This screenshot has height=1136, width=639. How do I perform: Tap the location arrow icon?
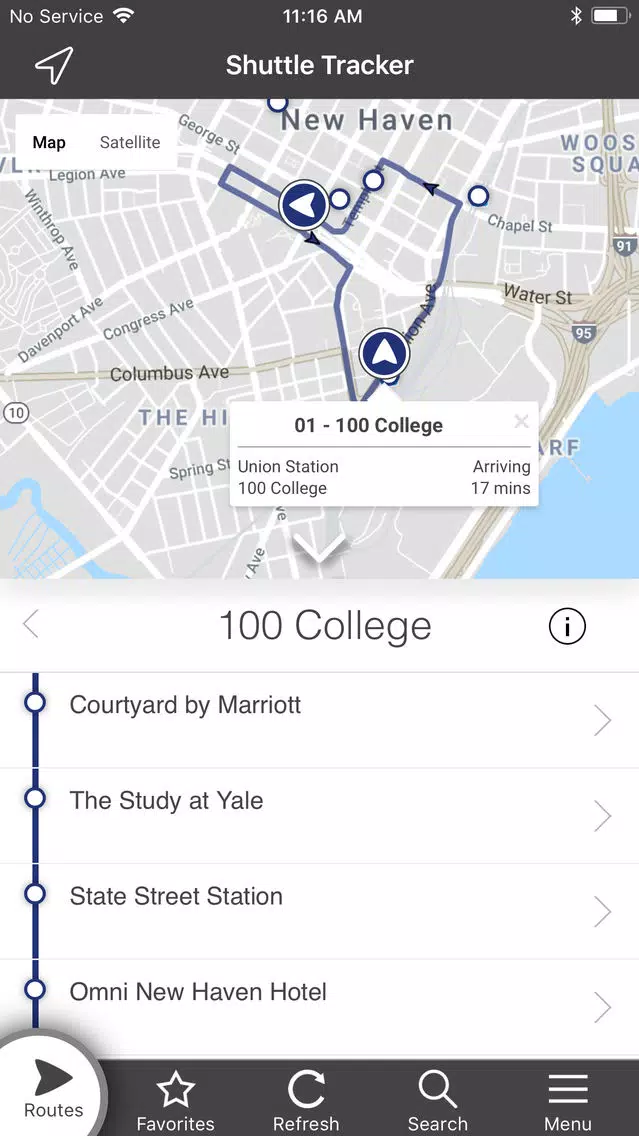(x=54, y=65)
